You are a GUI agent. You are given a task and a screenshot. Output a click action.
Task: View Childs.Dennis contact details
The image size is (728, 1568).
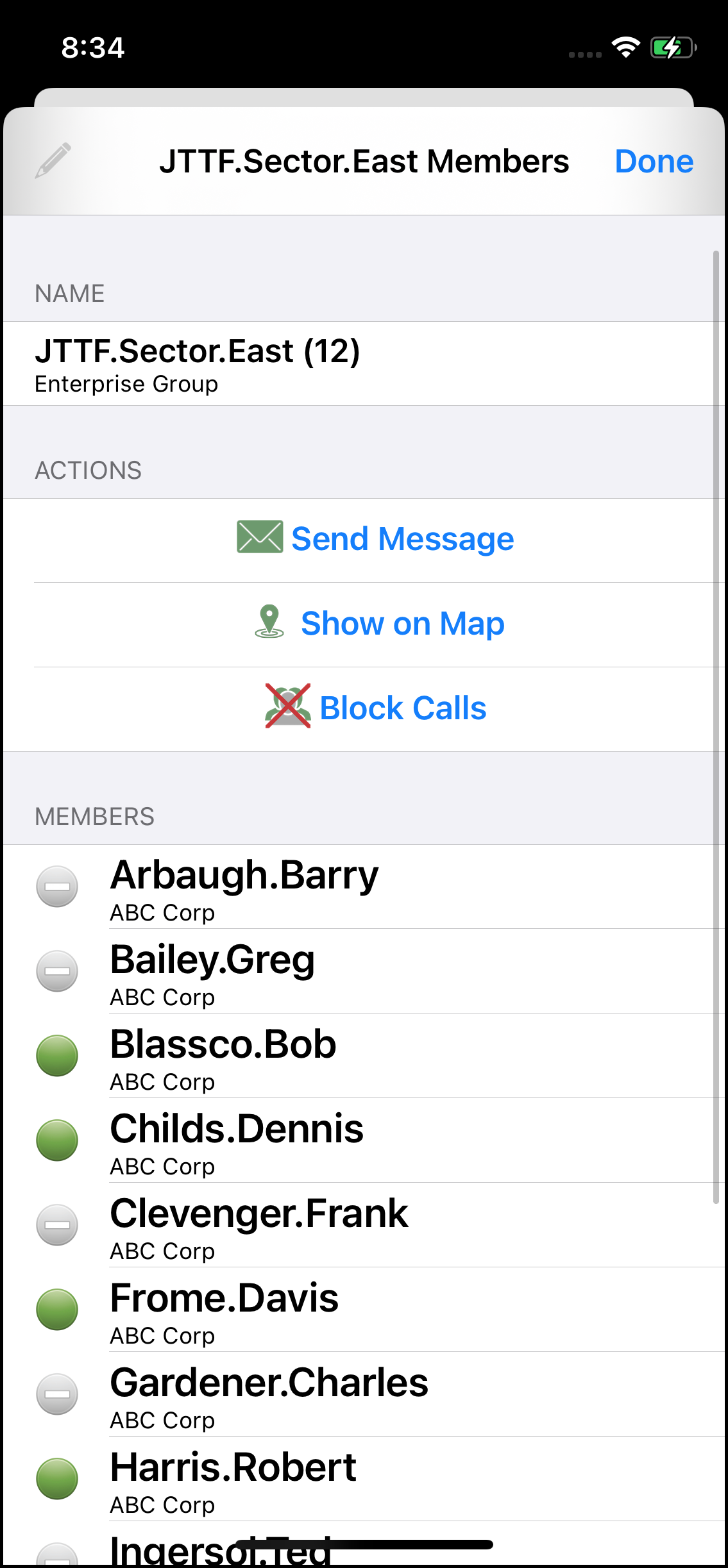coord(237,1140)
